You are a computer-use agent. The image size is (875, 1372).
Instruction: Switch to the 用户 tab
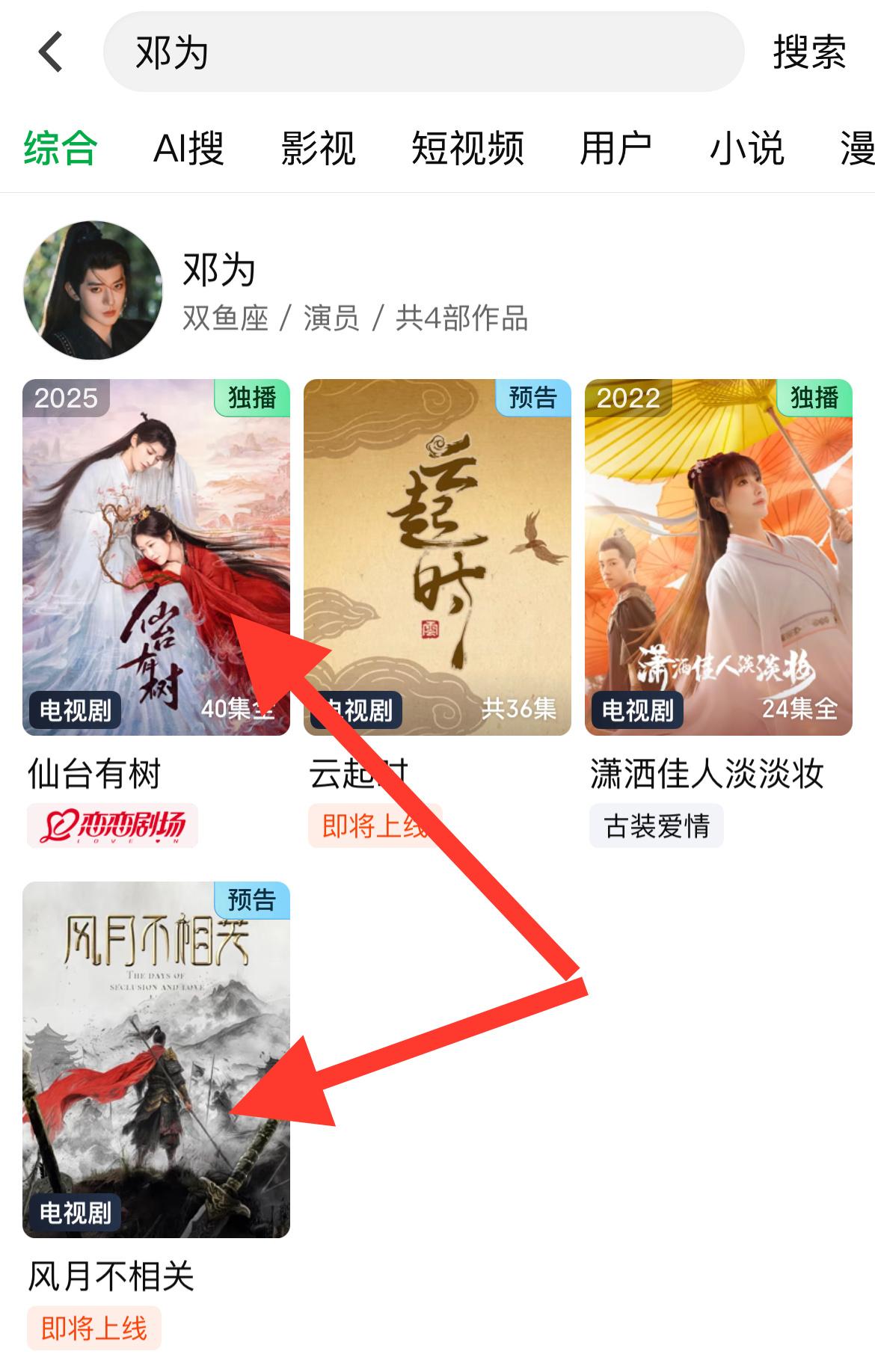pyautogui.click(x=615, y=148)
